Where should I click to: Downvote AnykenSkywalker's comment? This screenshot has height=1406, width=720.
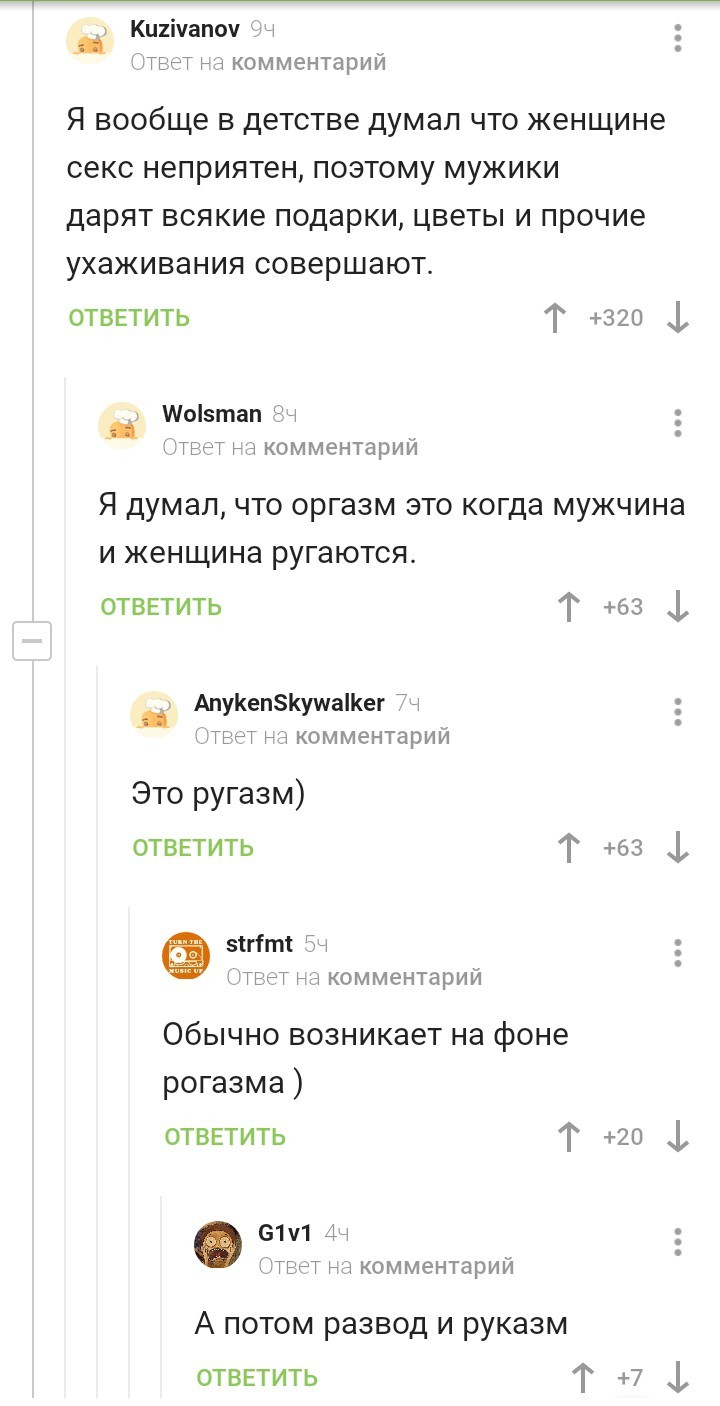tap(678, 848)
